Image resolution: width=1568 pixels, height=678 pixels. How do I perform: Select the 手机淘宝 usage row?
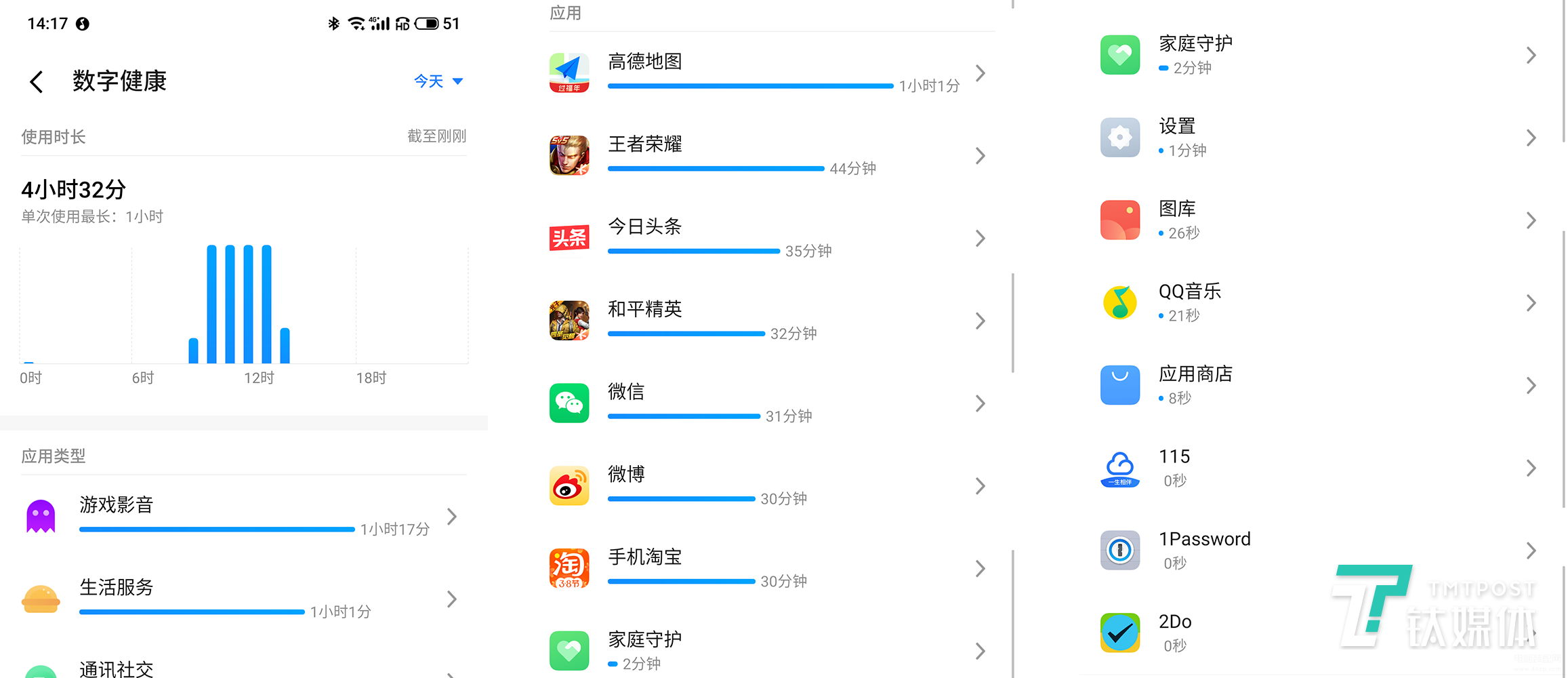(x=766, y=568)
